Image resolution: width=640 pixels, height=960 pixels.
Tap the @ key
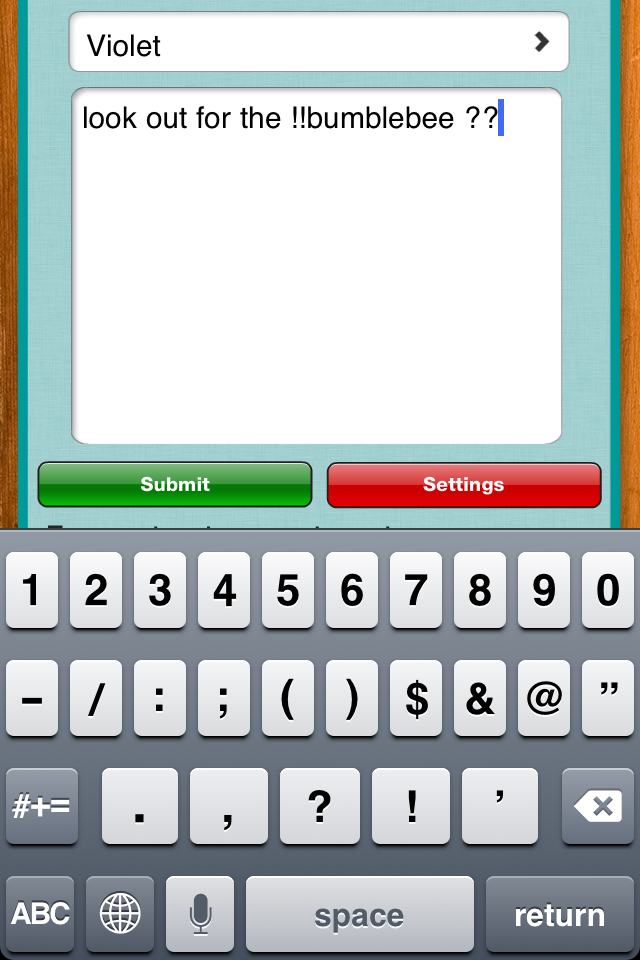pyautogui.click(x=543, y=698)
